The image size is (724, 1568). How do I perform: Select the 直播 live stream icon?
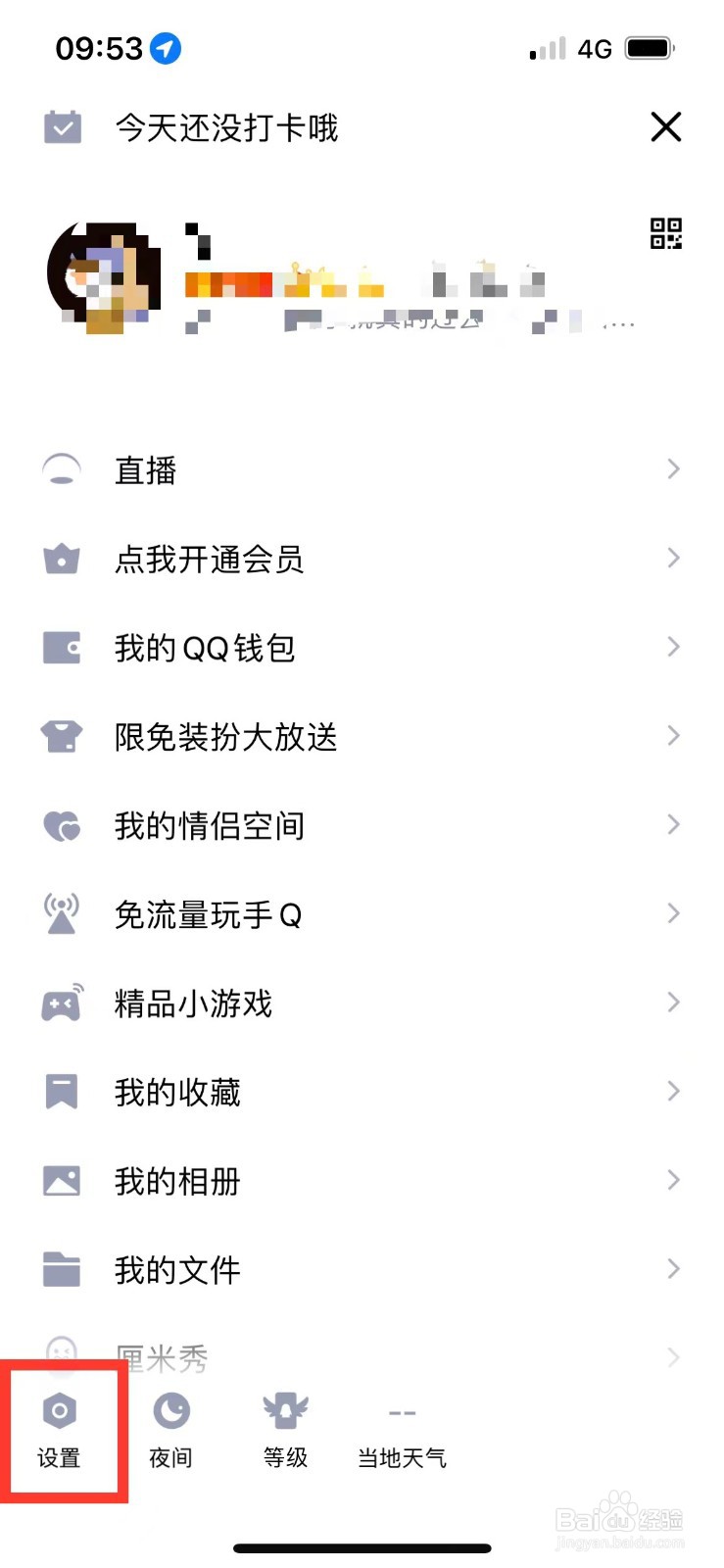point(62,469)
